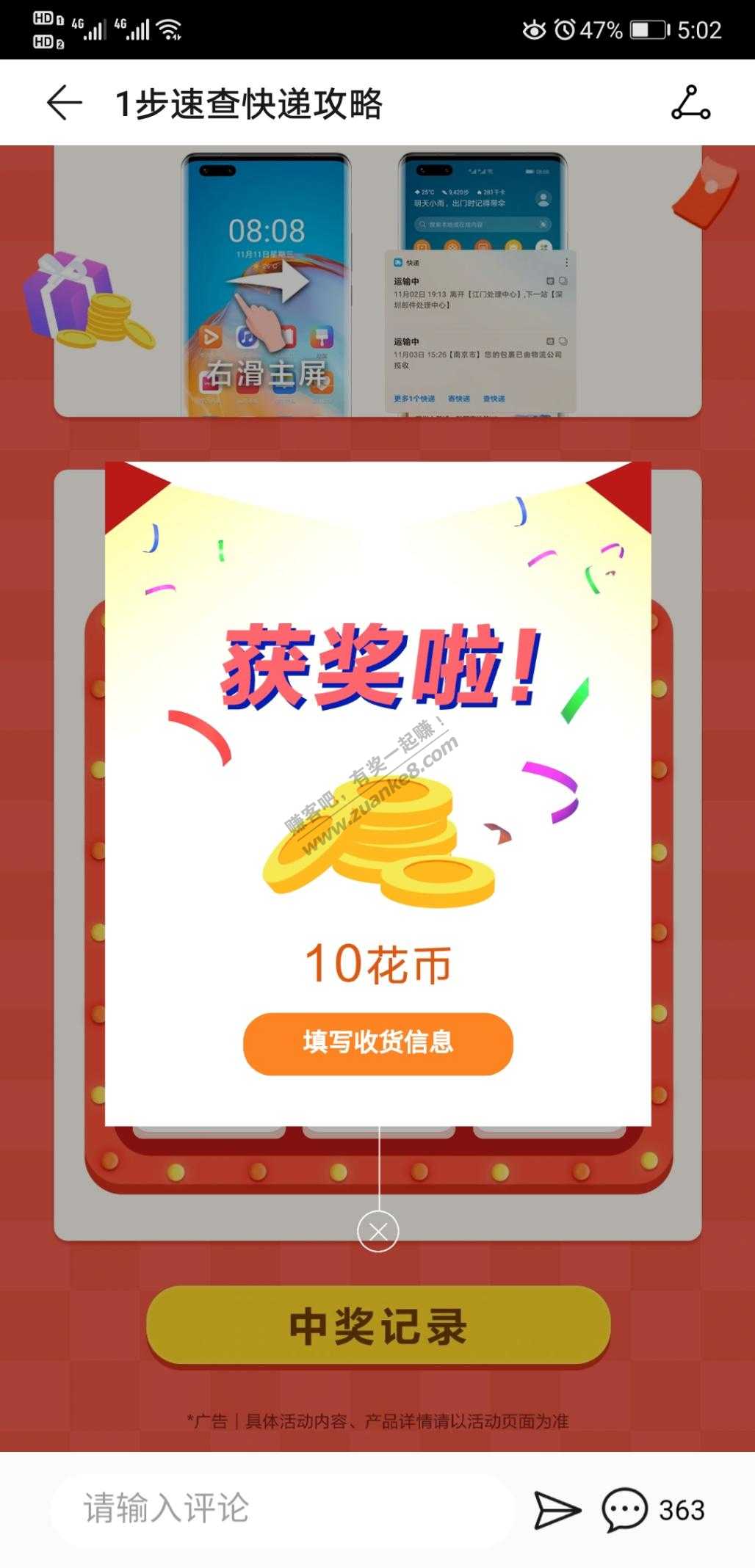Close the prize popup
Viewport: 755px width, 1568px height.
point(377,1231)
